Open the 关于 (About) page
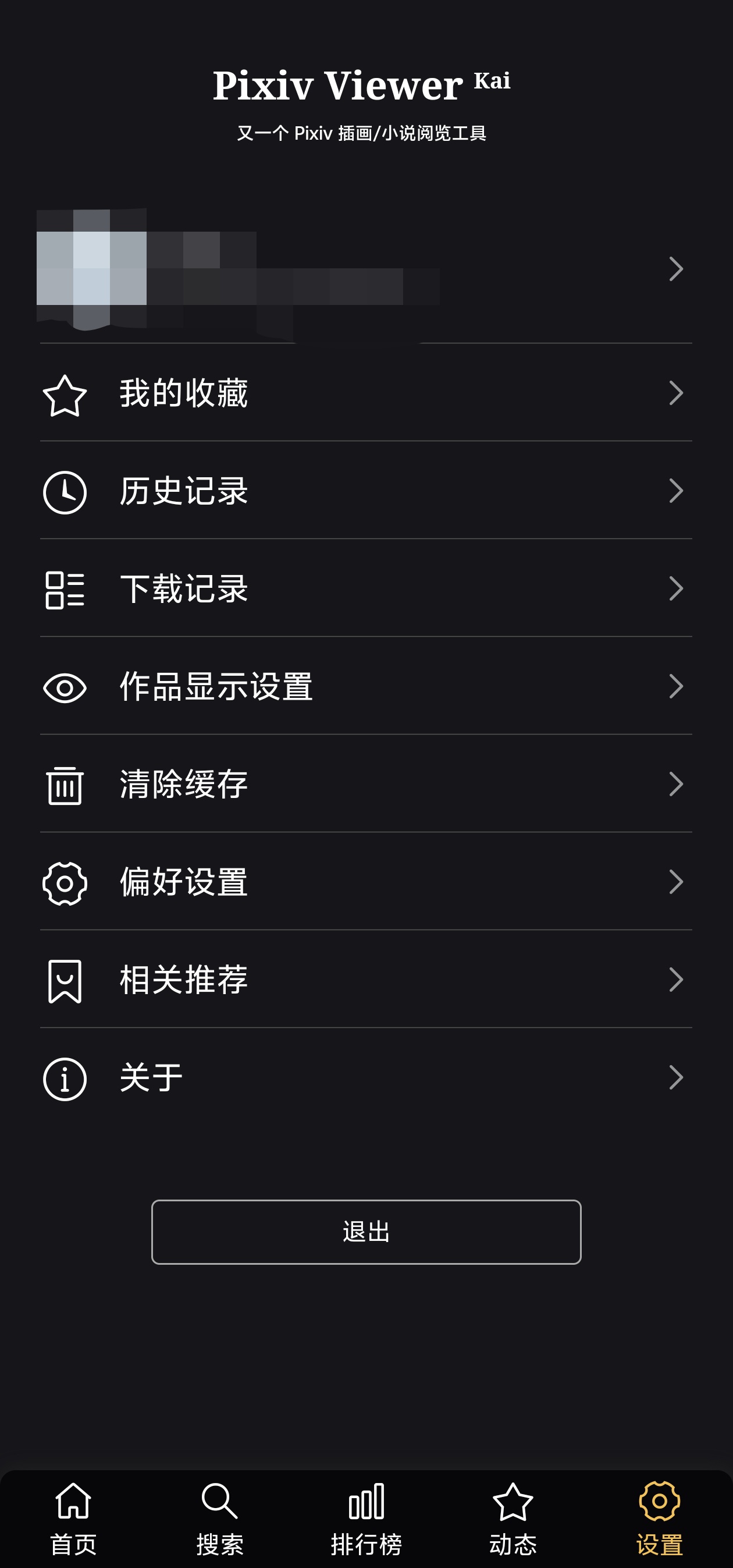The image size is (733, 1568). [365, 1078]
